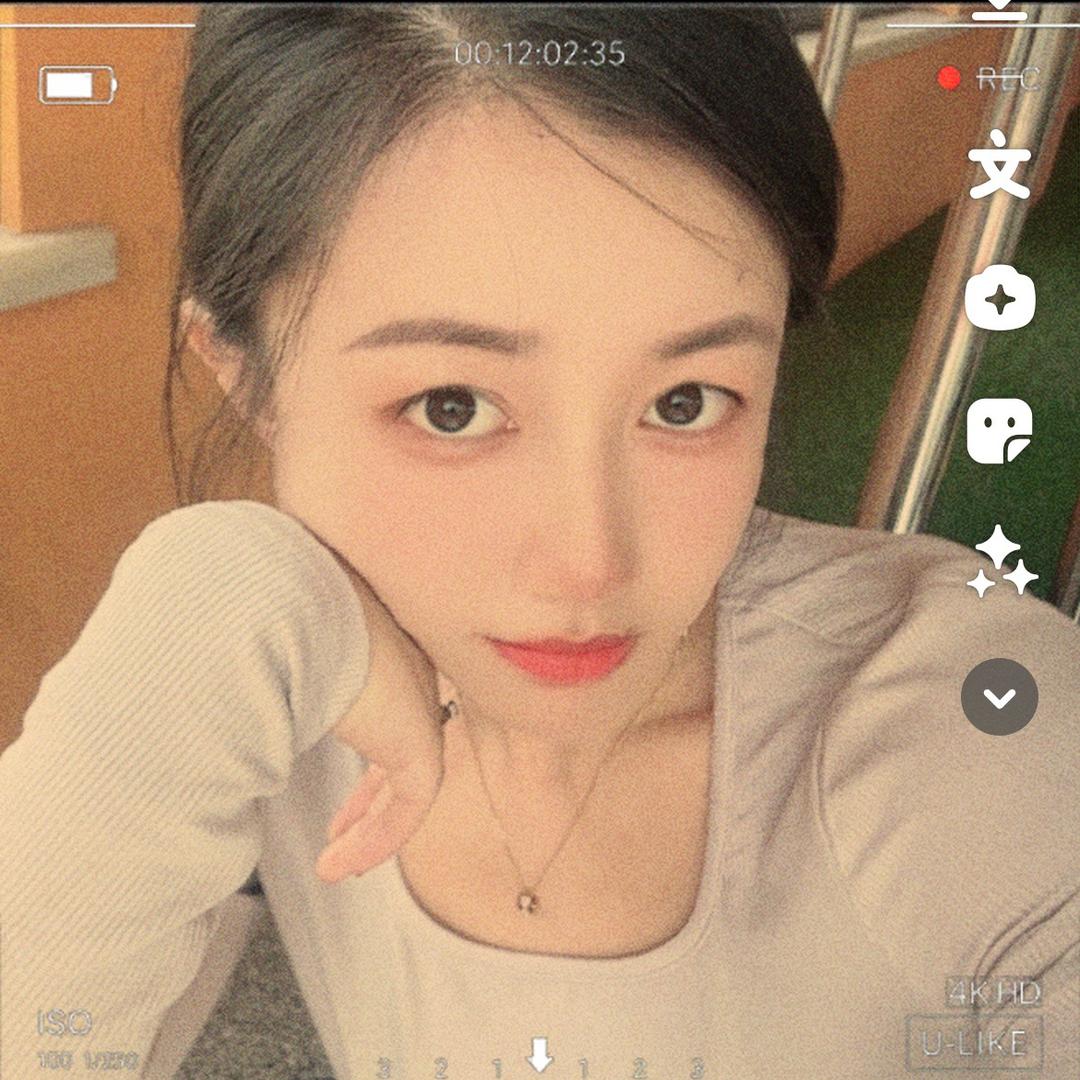This screenshot has height=1080, width=1080.
Task: Tap the three-sparkles enhance icon
Action: pos(1001,562)
